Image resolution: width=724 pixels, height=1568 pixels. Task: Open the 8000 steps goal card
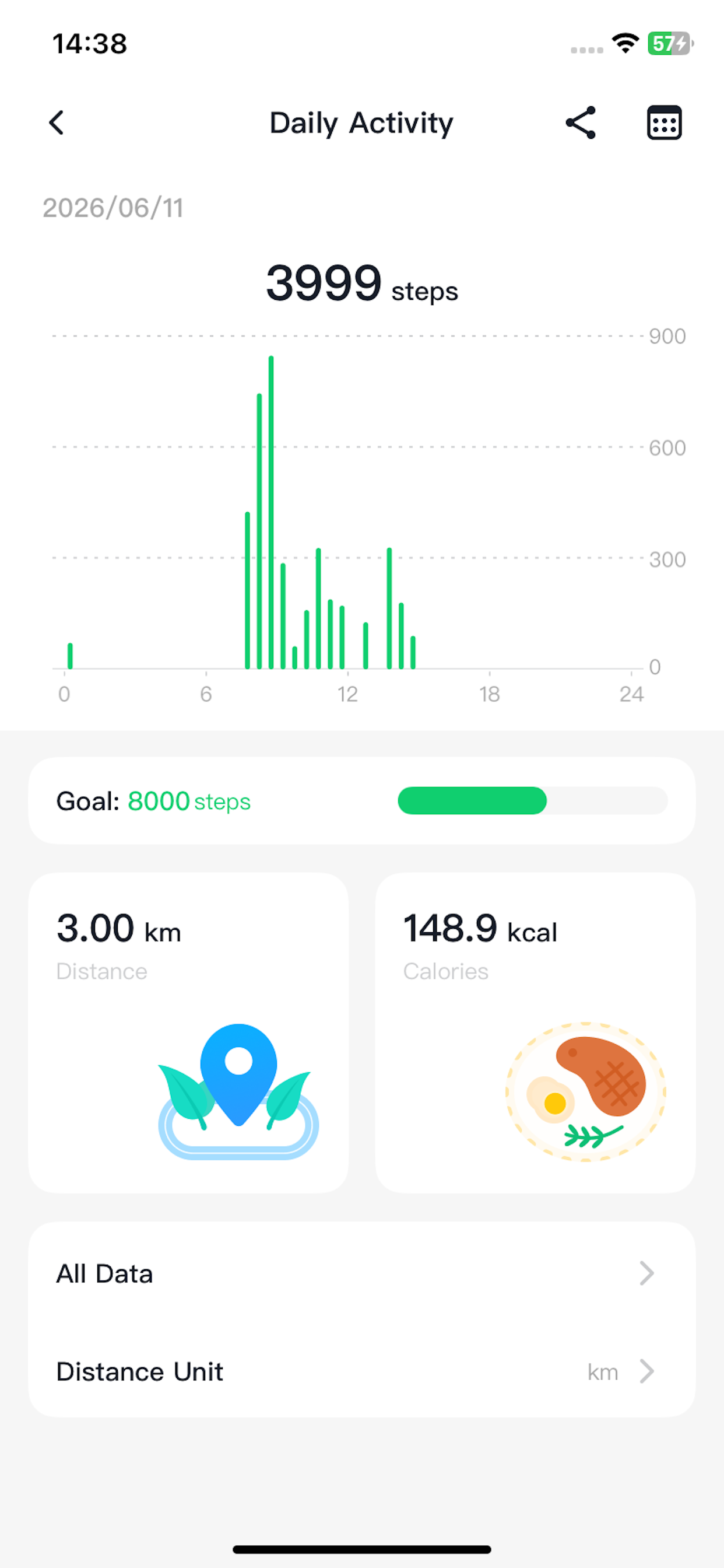pos(362,800)
